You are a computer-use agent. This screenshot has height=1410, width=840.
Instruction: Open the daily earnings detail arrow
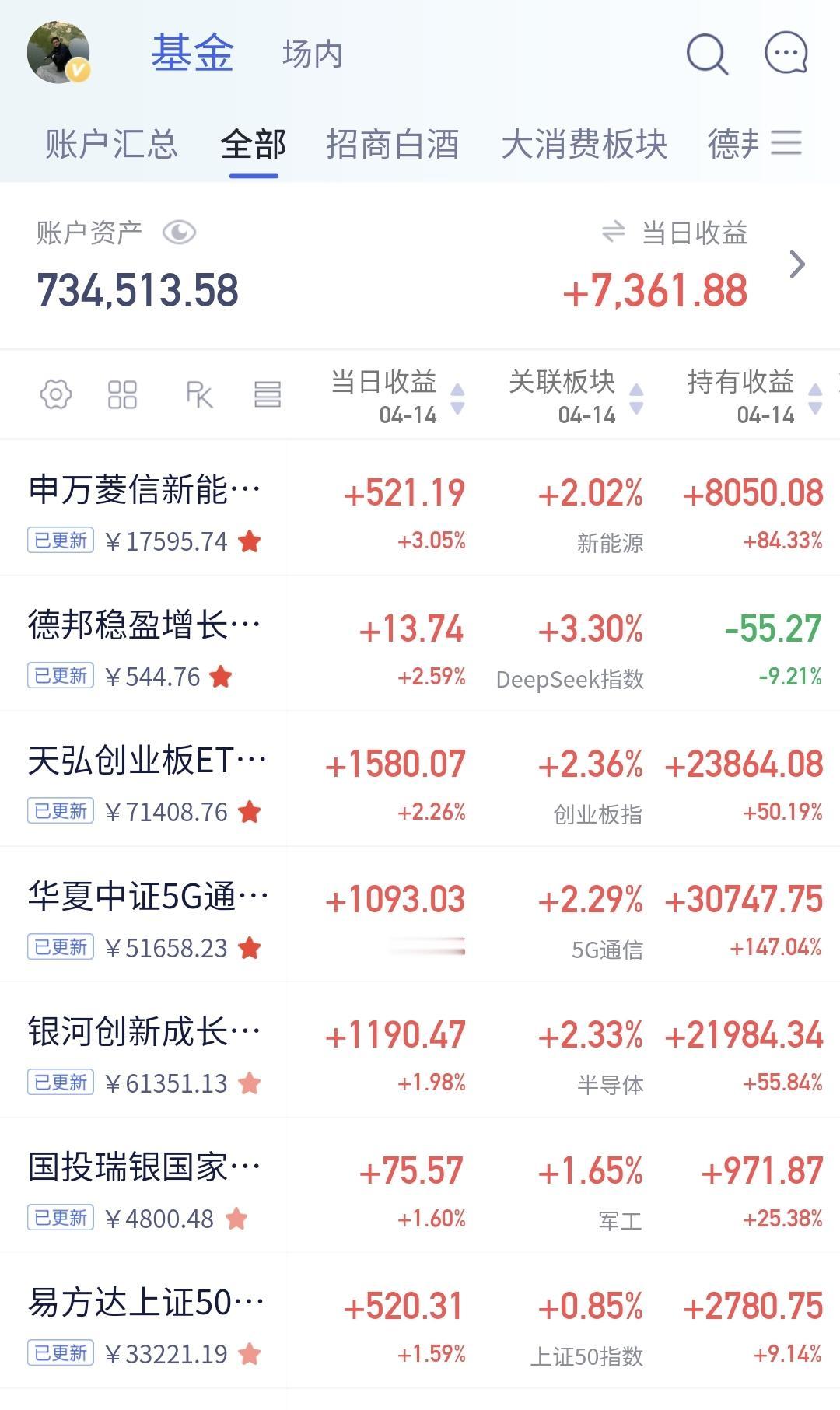click(x=797, y=264)
